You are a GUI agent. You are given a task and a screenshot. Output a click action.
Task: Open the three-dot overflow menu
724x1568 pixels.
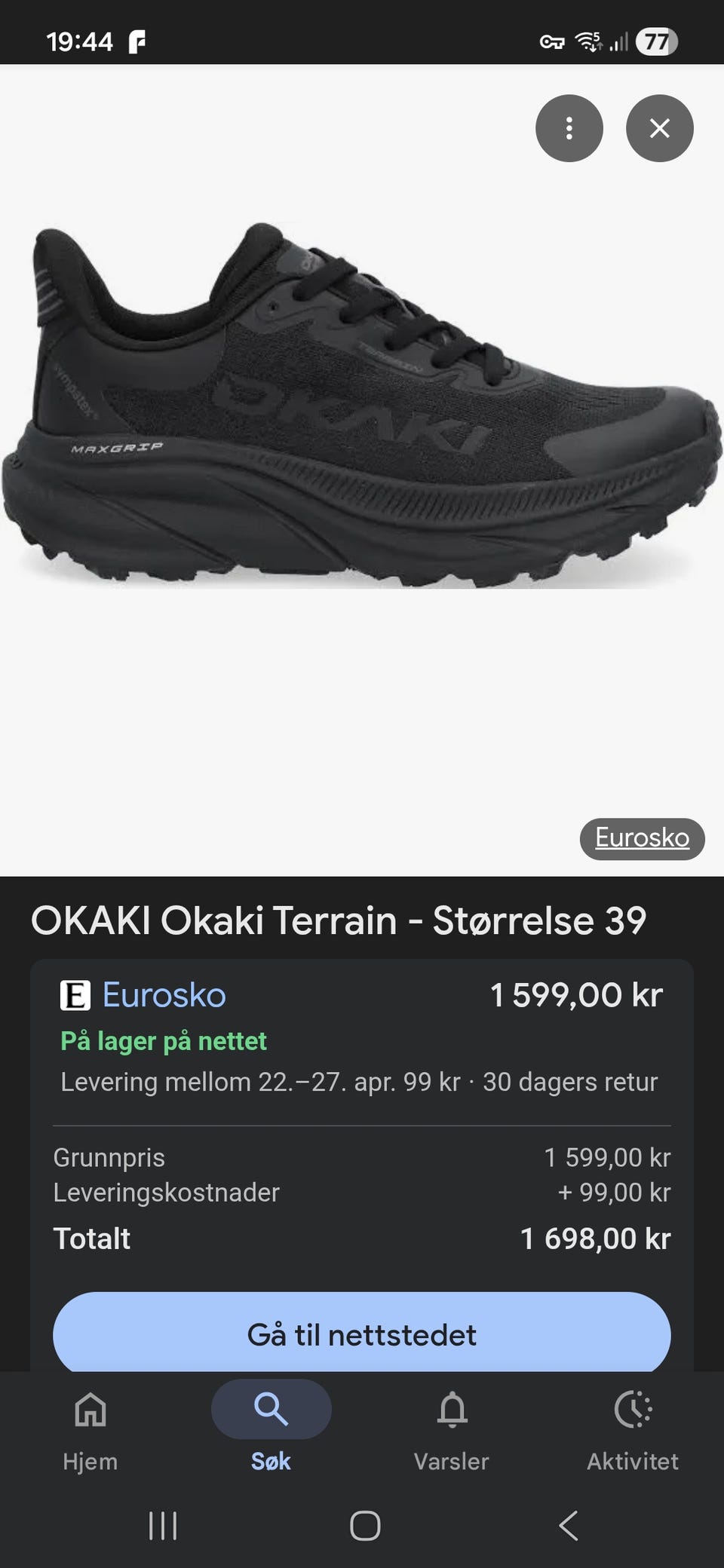(x=569, y=128)
